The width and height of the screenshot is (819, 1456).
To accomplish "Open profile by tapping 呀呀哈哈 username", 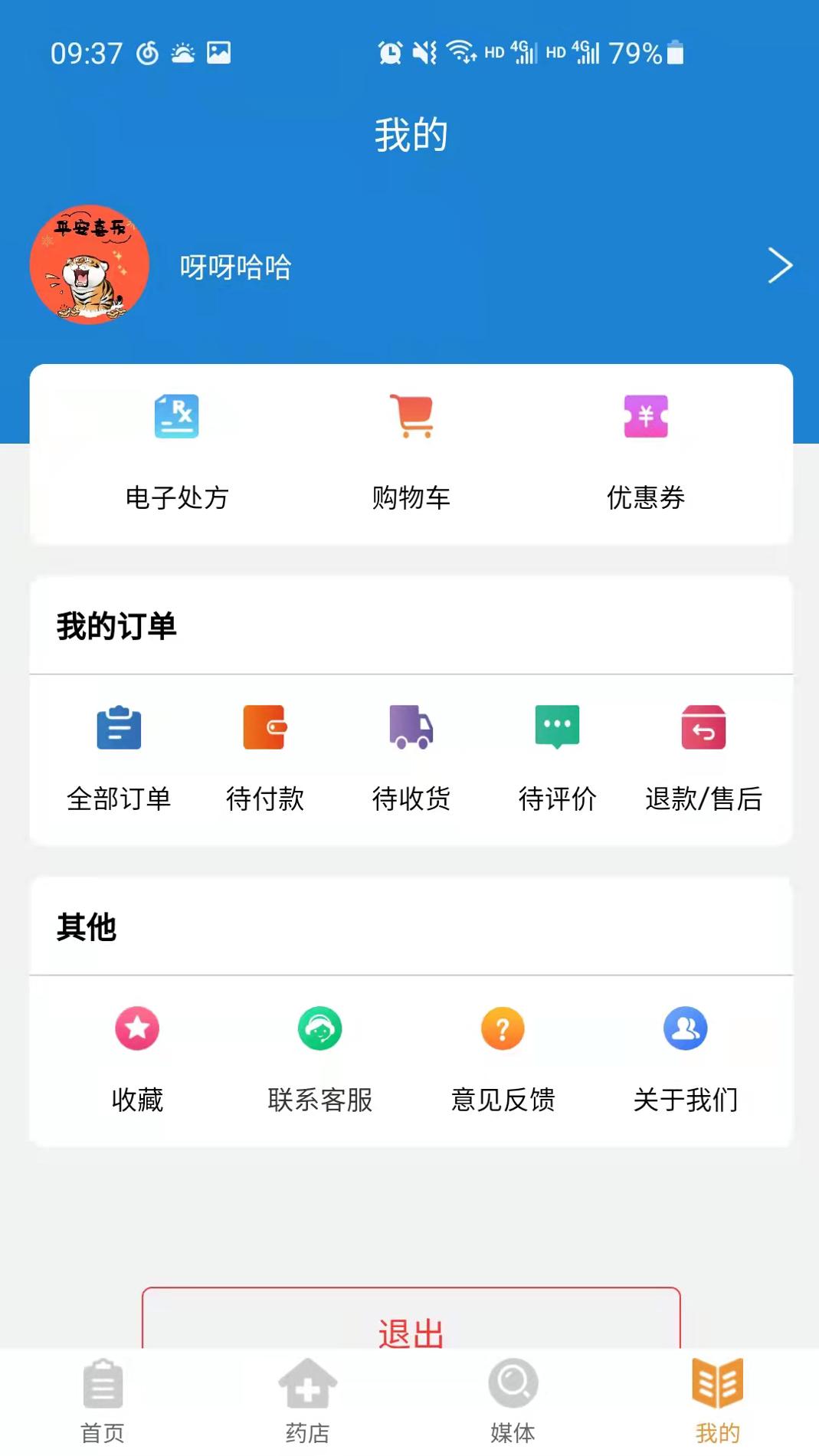I will tap(235, 268).
